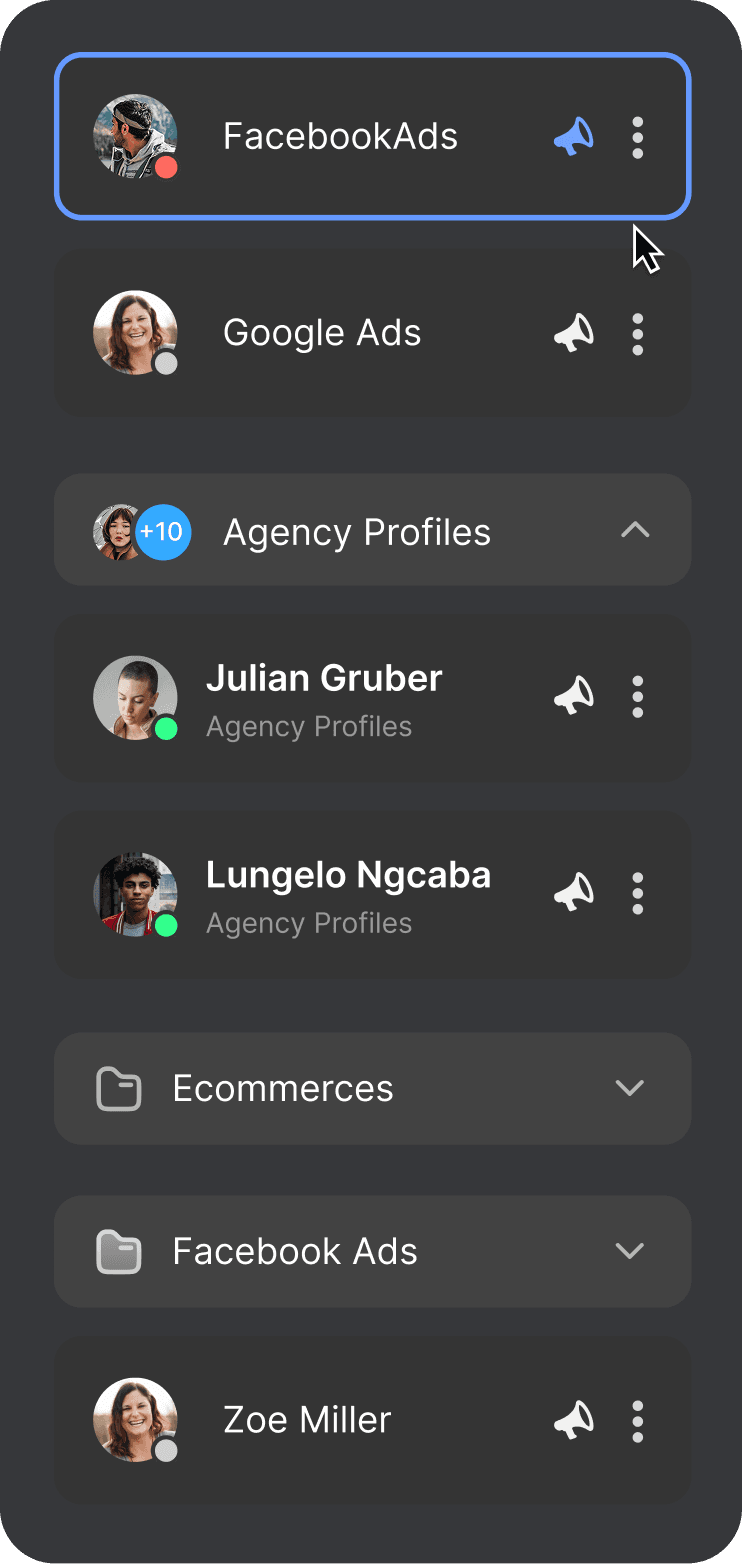Expand the Facebook Ads folder
This screenshot has height=1564, width=742.
(629, 1251)
